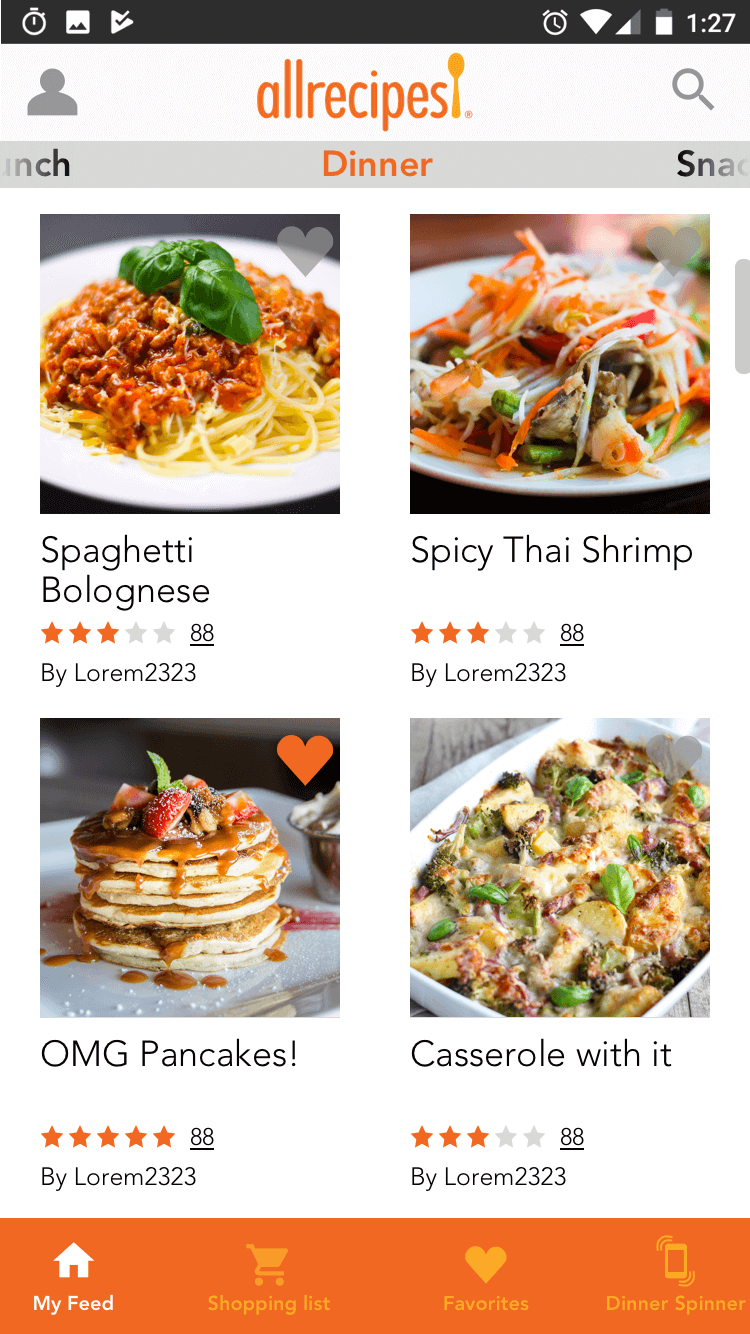750x1334 pixels.
Task: Open the Dinner Spinner tab
Action: (676, 1277)
